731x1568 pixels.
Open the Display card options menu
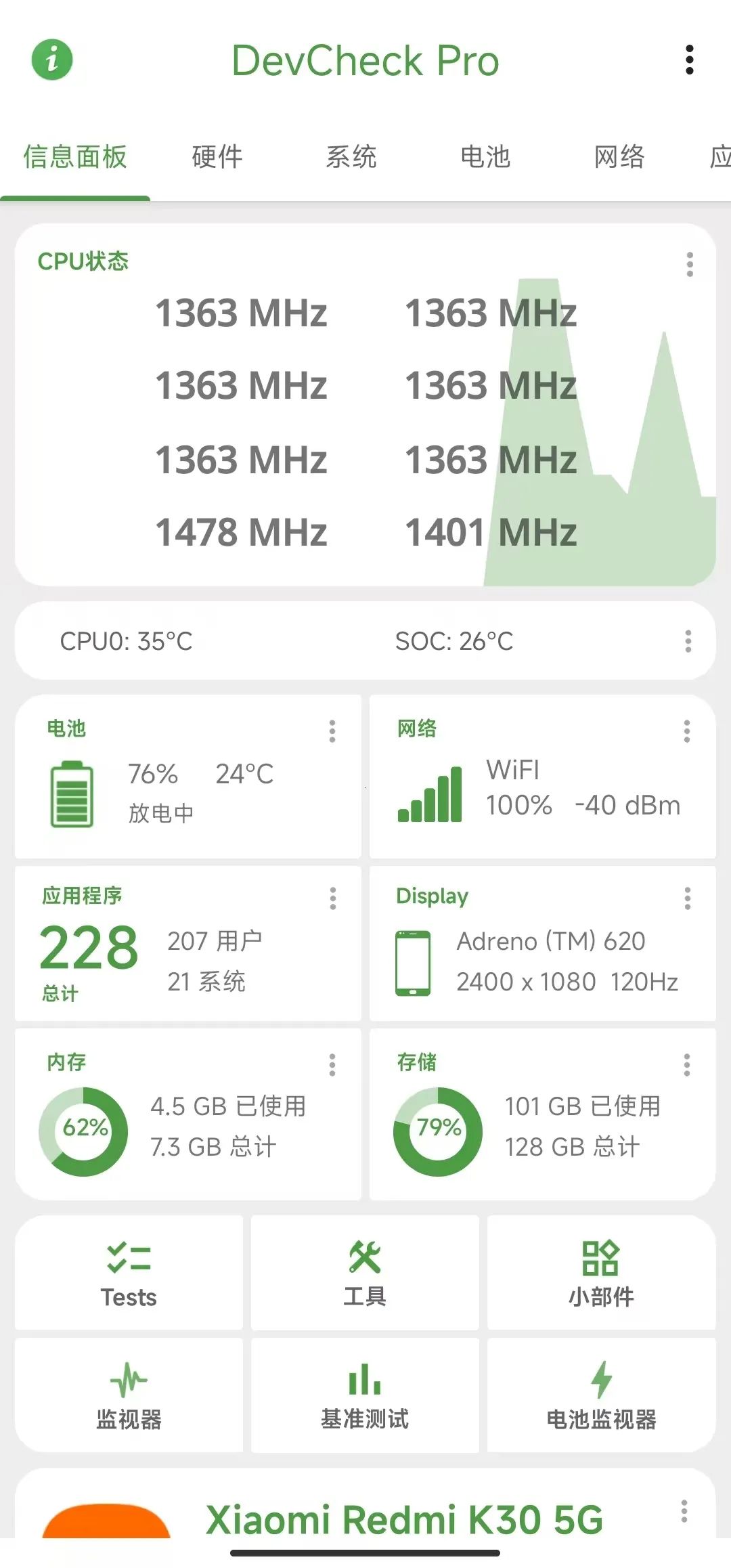tap(687, 898)
